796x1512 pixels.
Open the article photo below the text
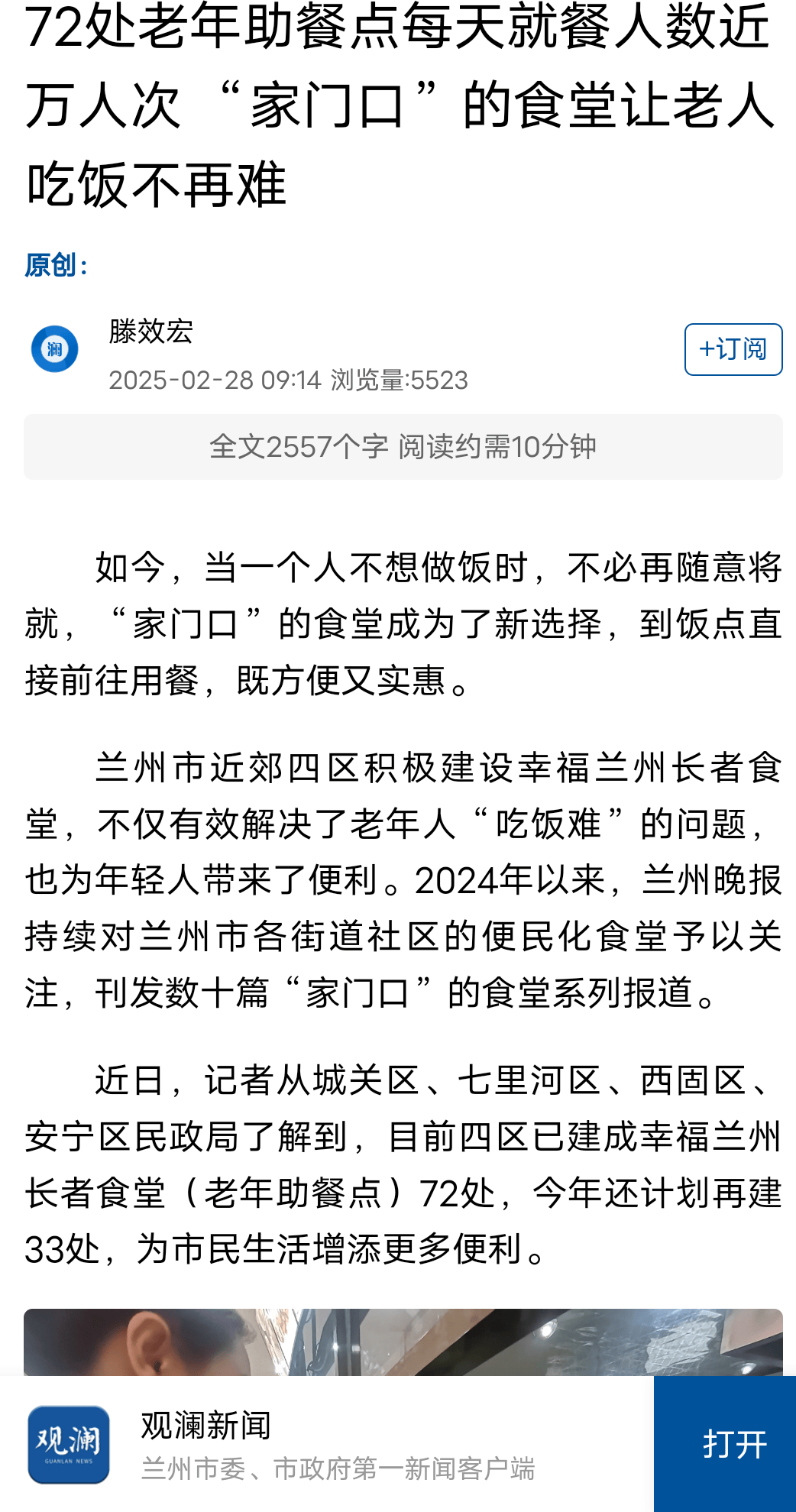tap(403, 1342)
